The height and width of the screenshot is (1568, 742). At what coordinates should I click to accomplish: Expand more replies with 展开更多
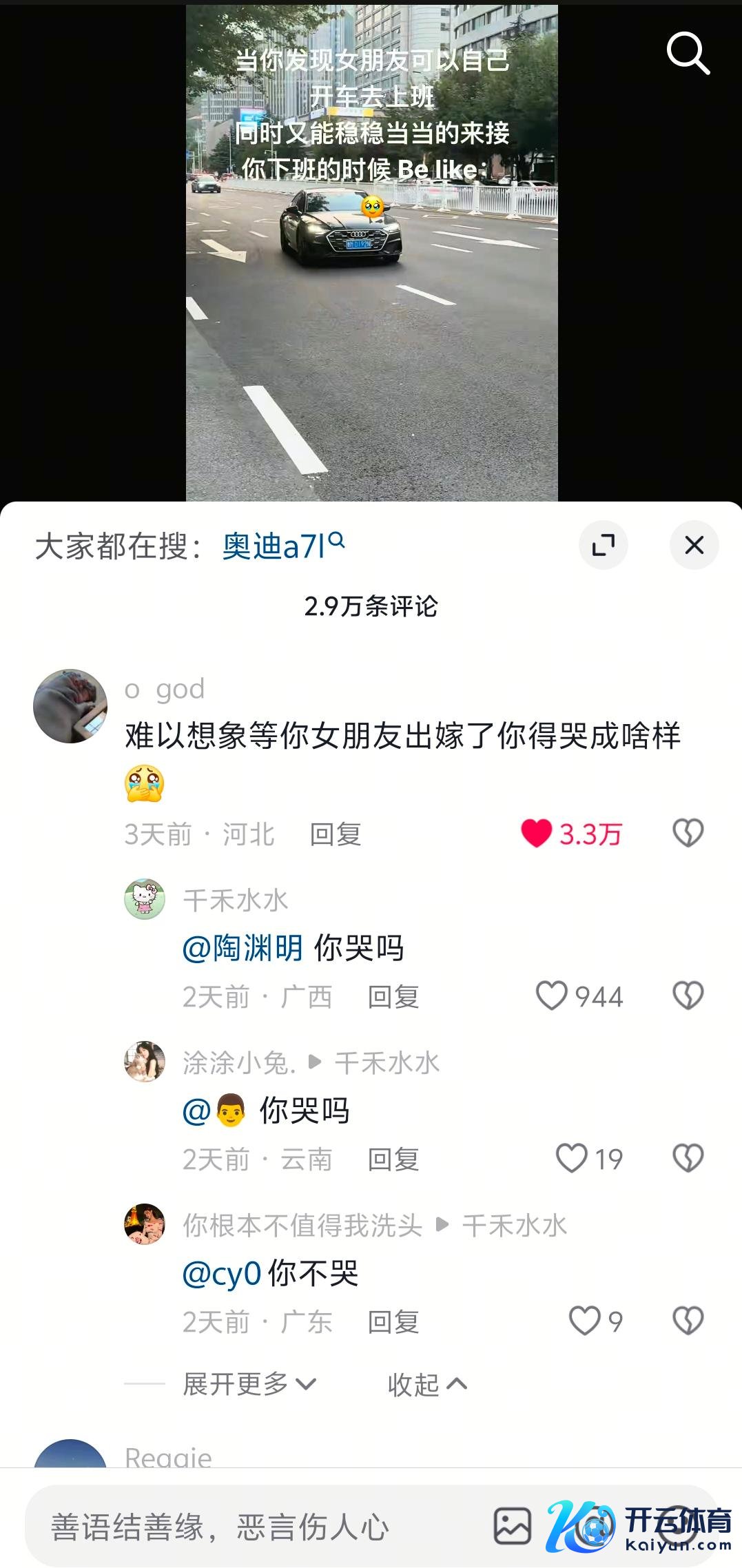(249, 1383)
